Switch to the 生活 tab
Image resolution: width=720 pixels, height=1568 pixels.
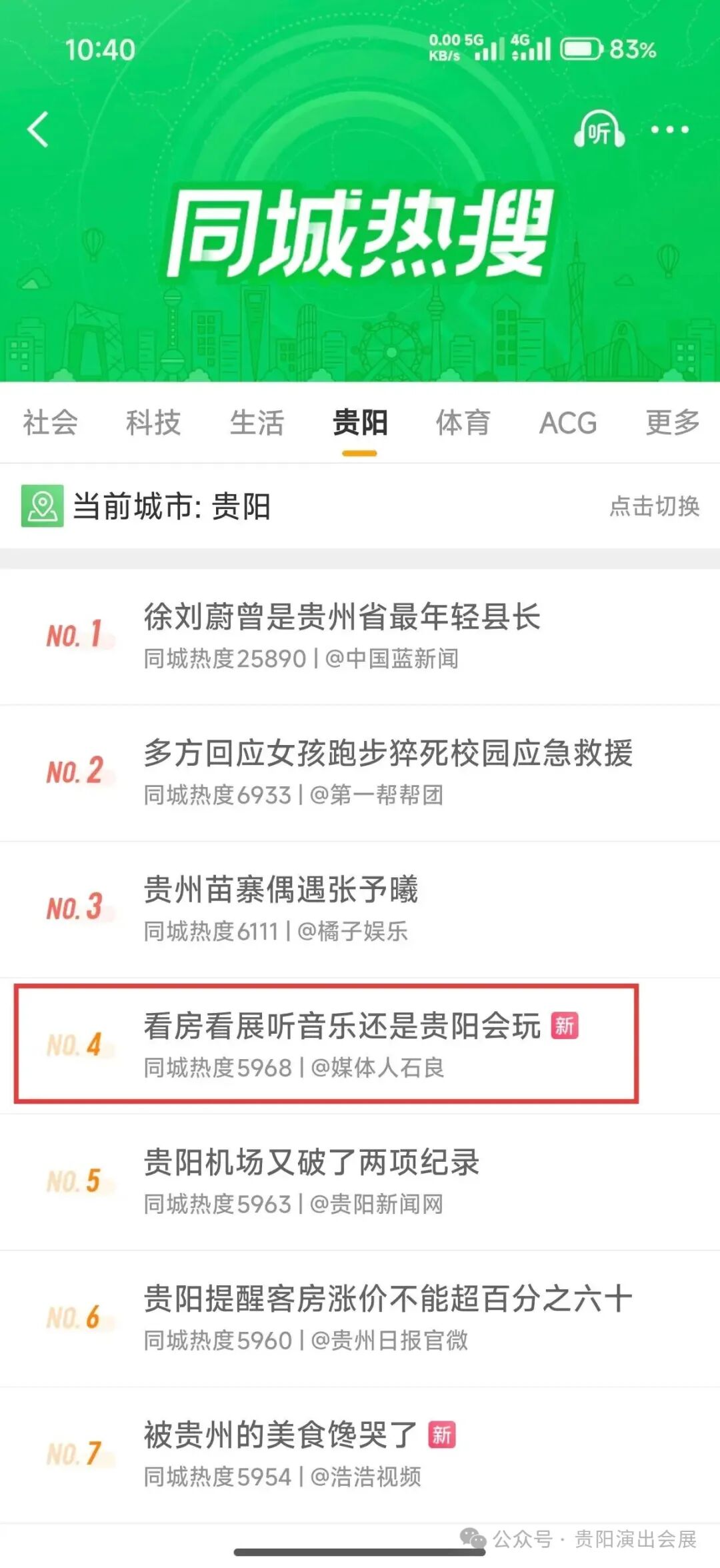tap(257, 423)
